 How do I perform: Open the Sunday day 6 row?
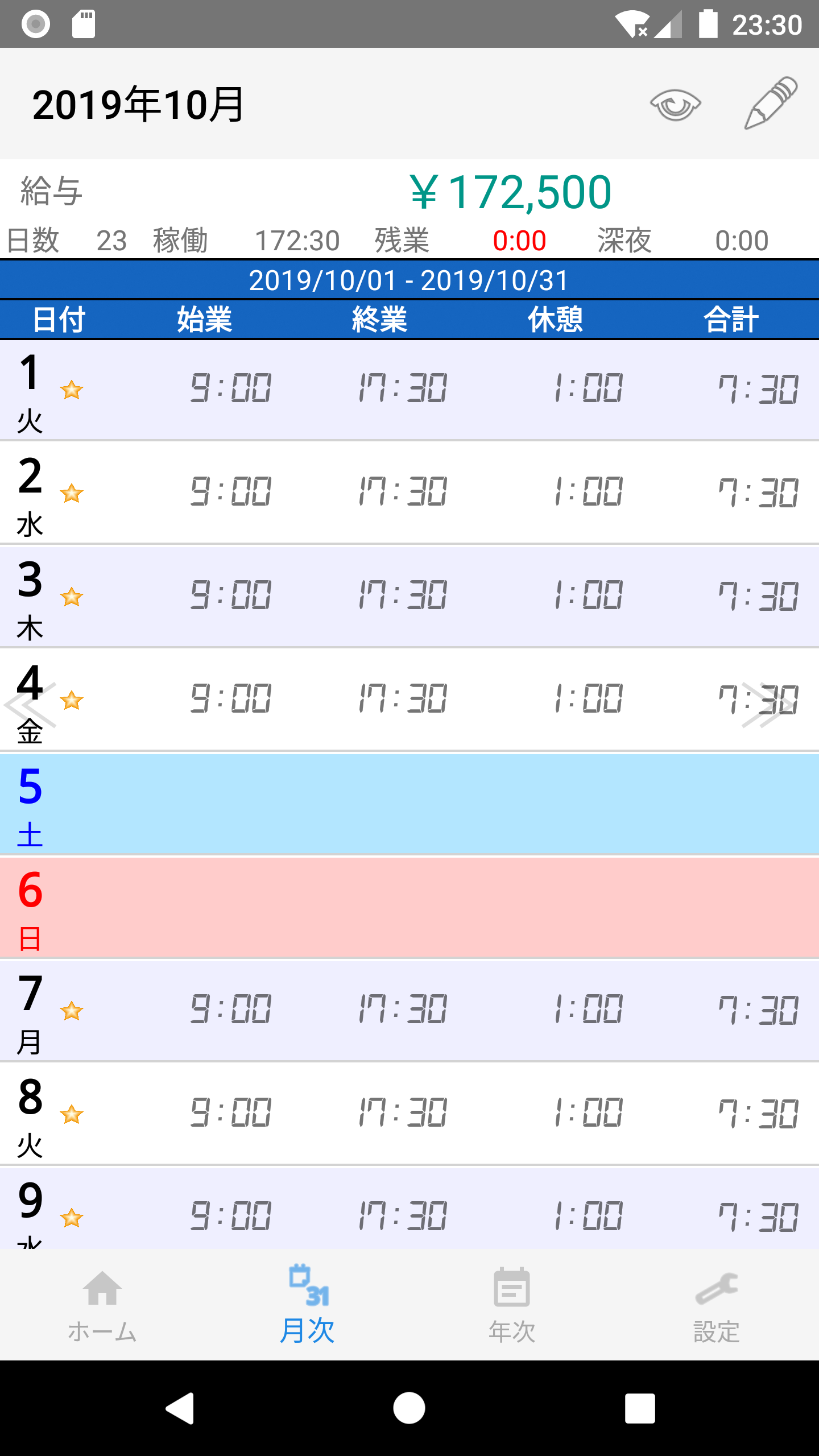pyautogui.click(x=409, y=907)
